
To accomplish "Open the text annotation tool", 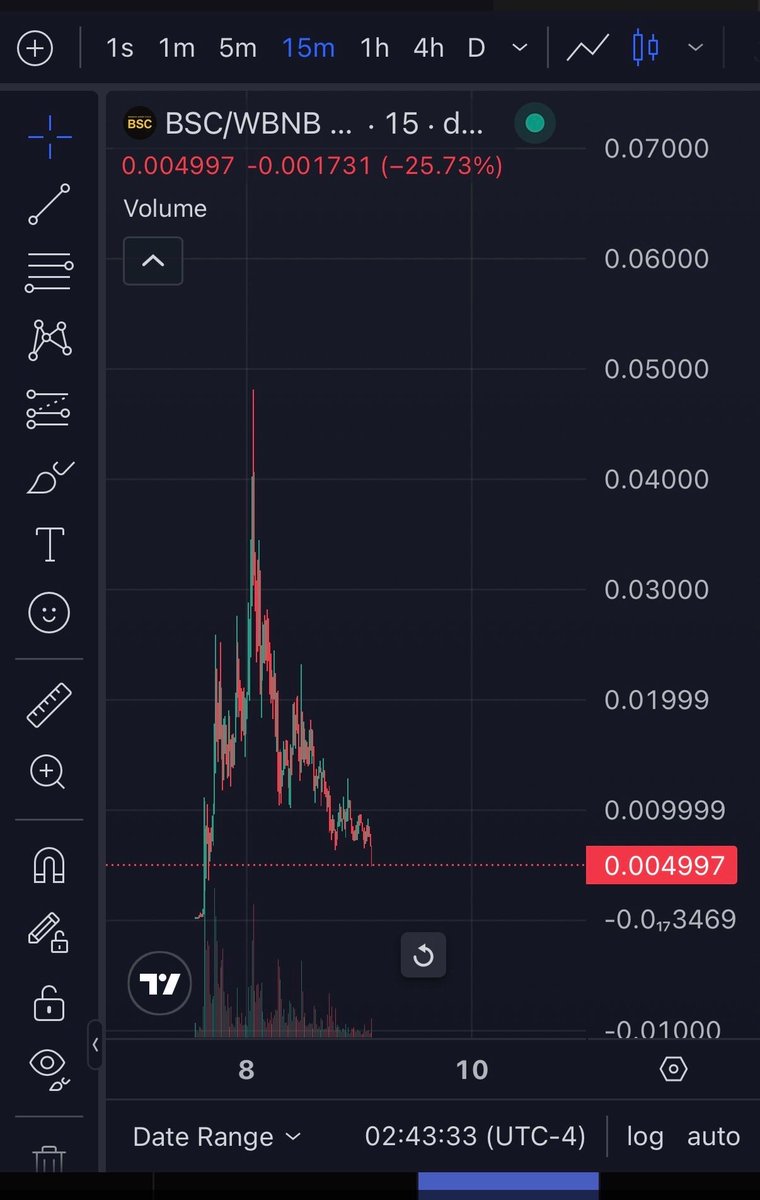I will [49, 545].
